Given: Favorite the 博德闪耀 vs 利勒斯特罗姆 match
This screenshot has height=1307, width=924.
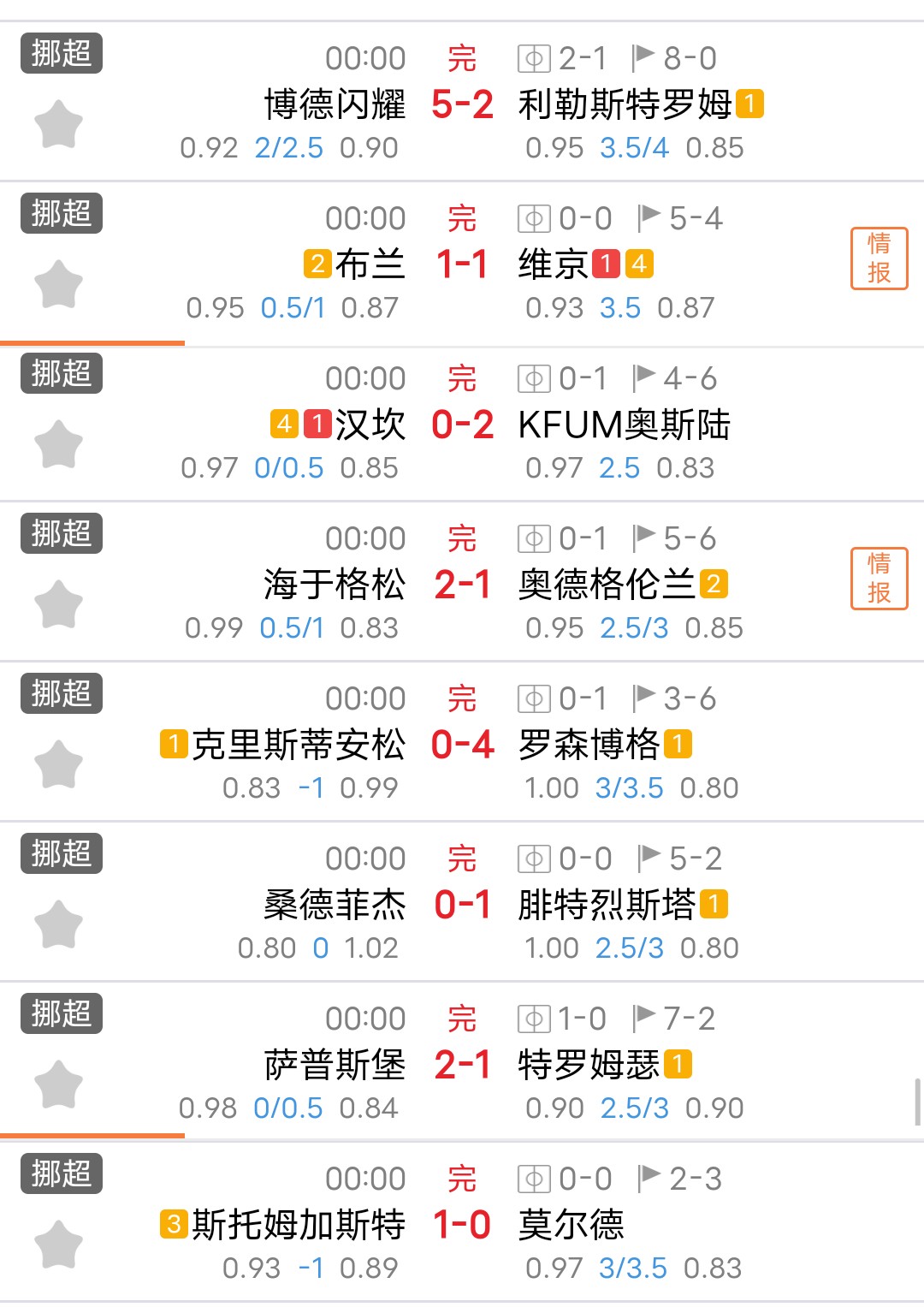Looking at the screenshot, I should [x=58, y=124].
